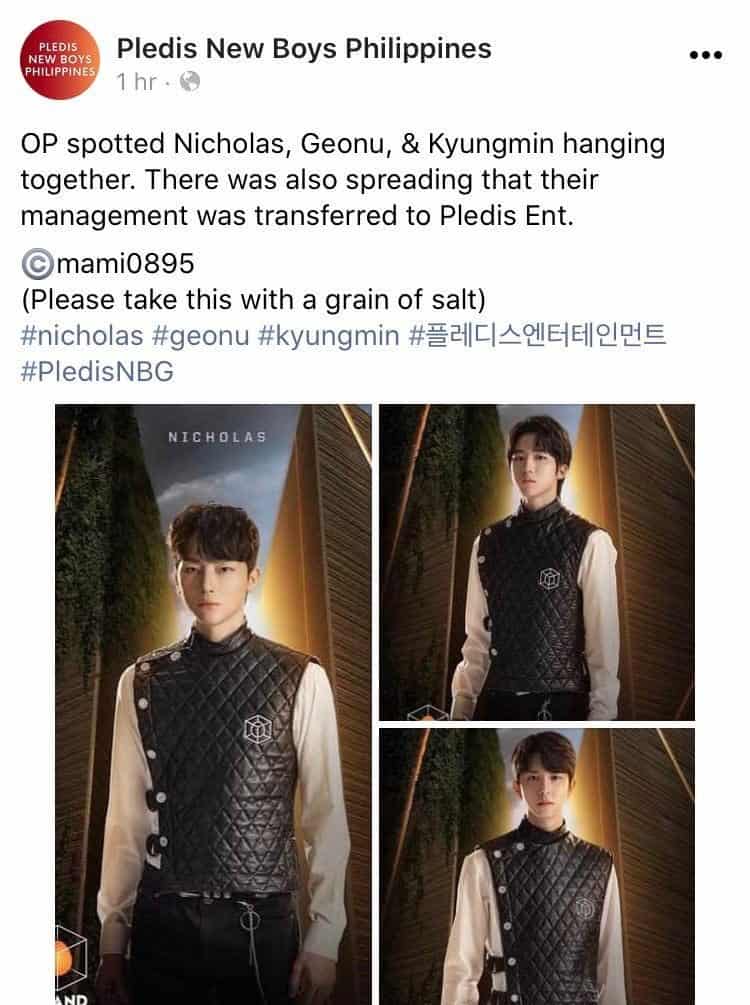The image size is (750, 1005).
Task: Open the post's three-dot overflow menu
Action: pyautogui.click(x=705, y=55)
